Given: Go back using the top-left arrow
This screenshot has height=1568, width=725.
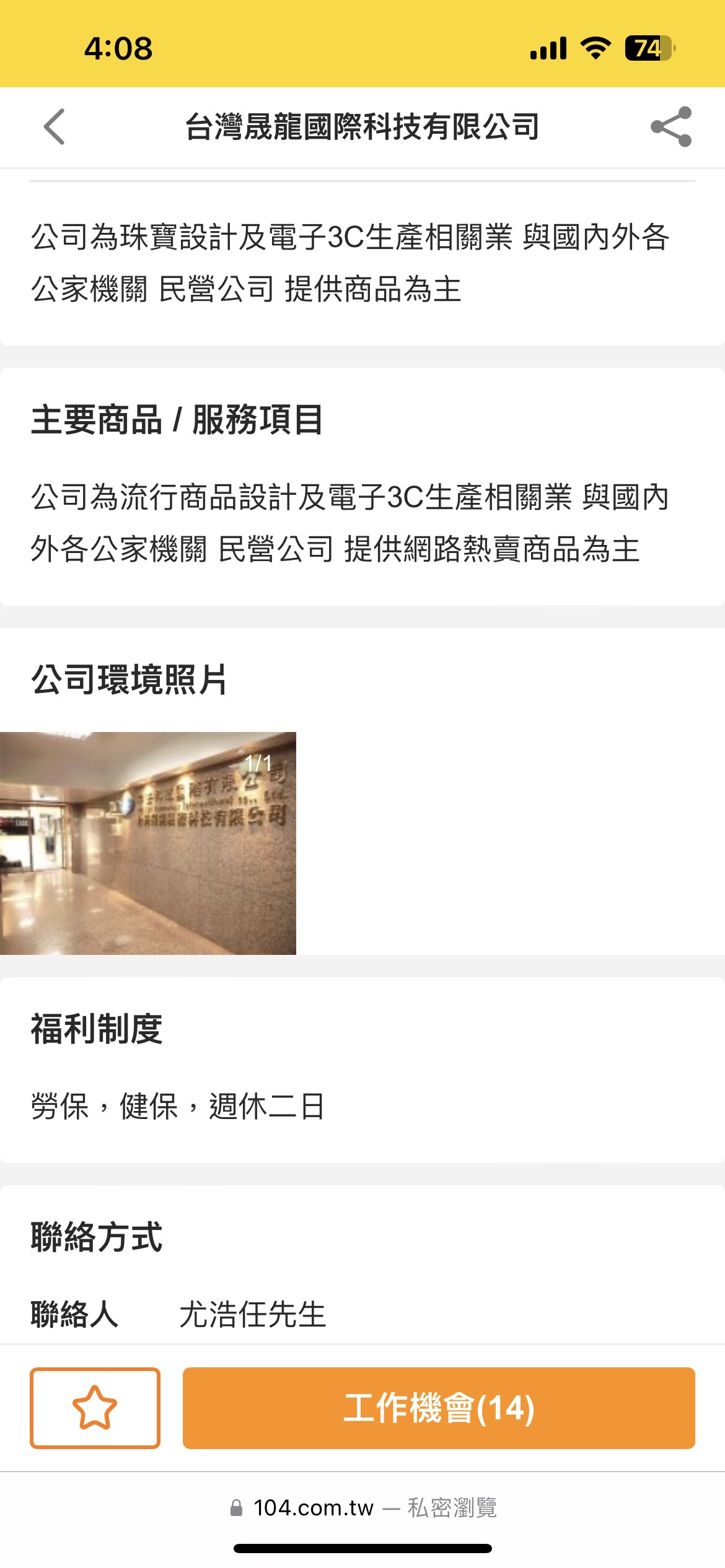Looking at the screenshot, I should (x=55, y=127).
